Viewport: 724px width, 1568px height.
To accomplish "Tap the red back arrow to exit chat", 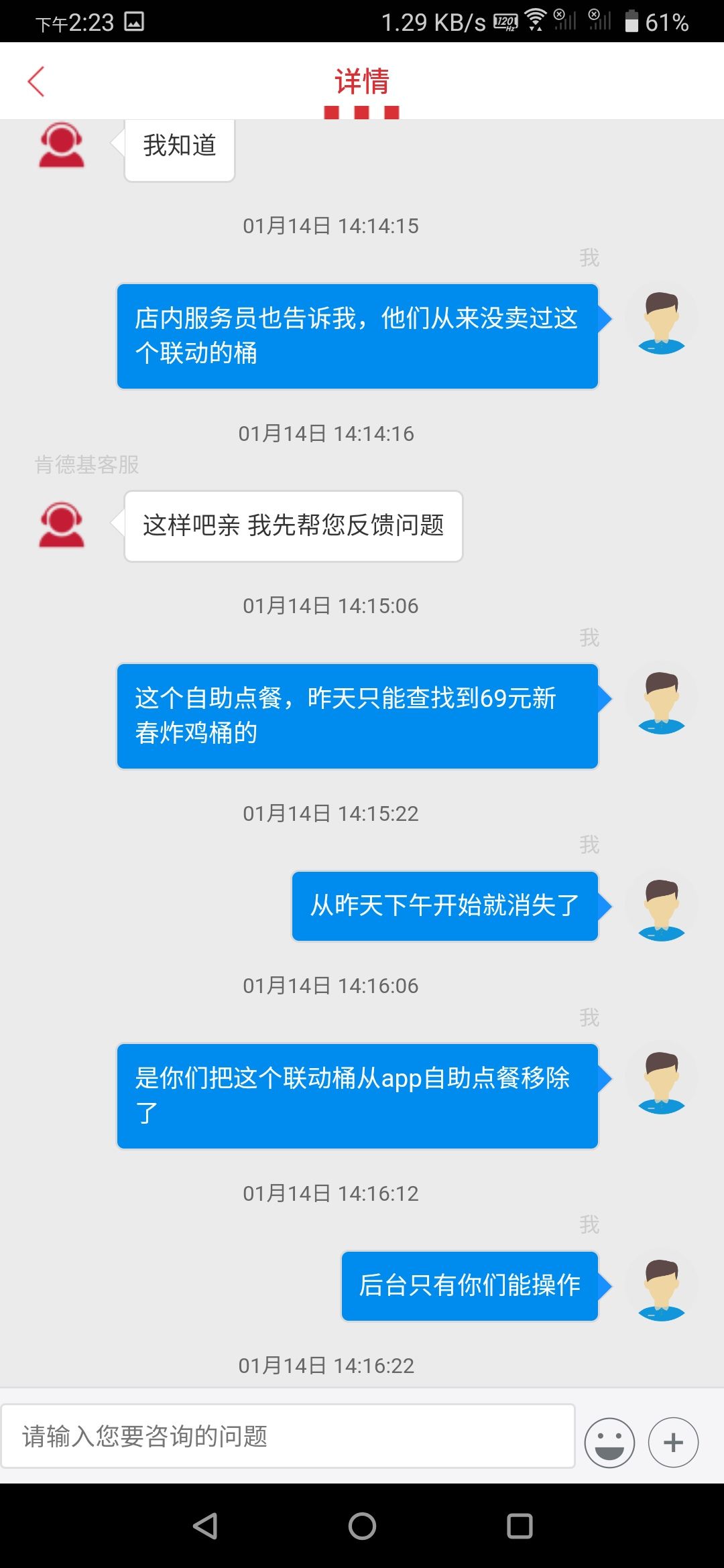I will pos(37,80).
